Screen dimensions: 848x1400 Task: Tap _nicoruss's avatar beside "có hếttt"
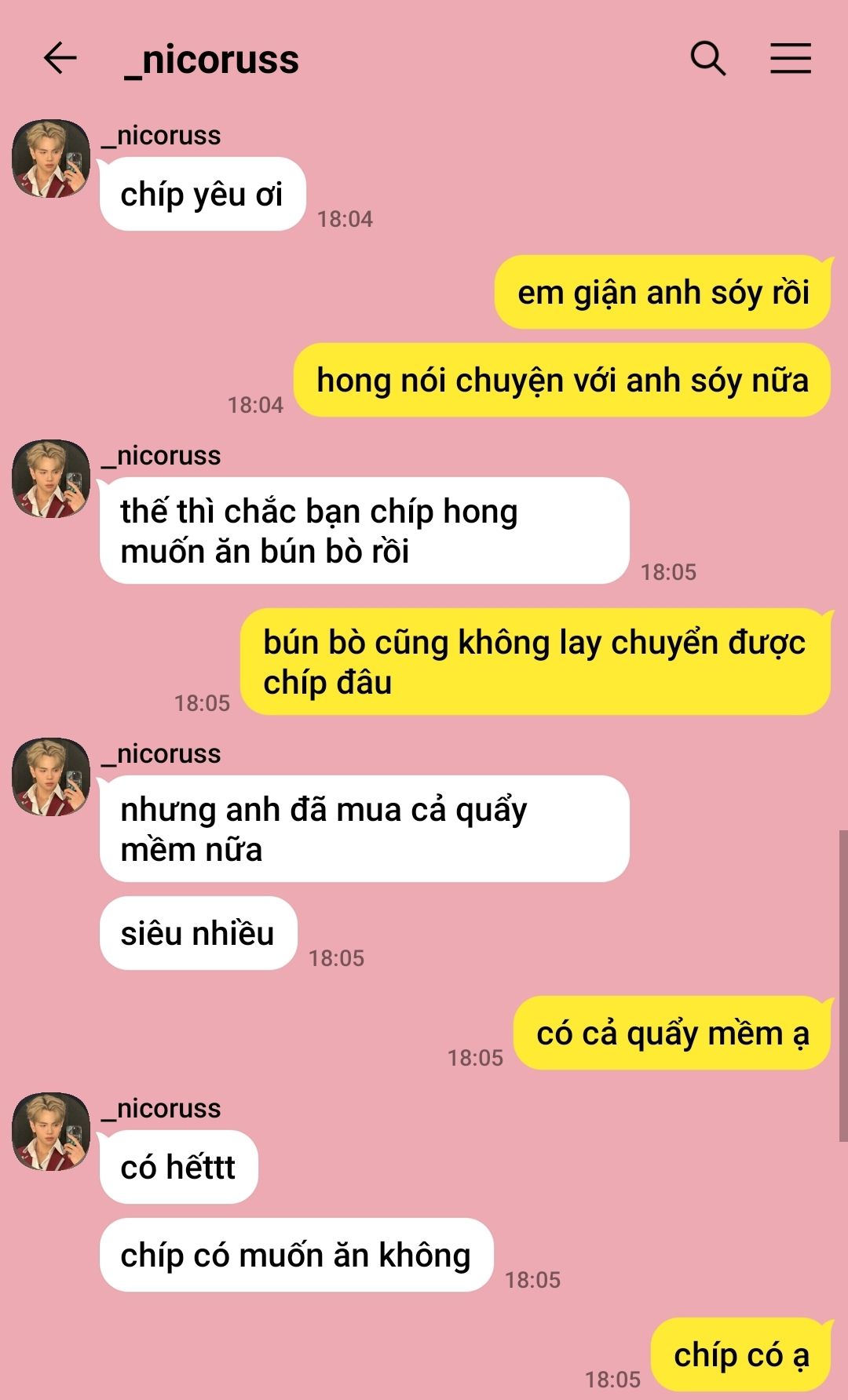point(51,1132)
